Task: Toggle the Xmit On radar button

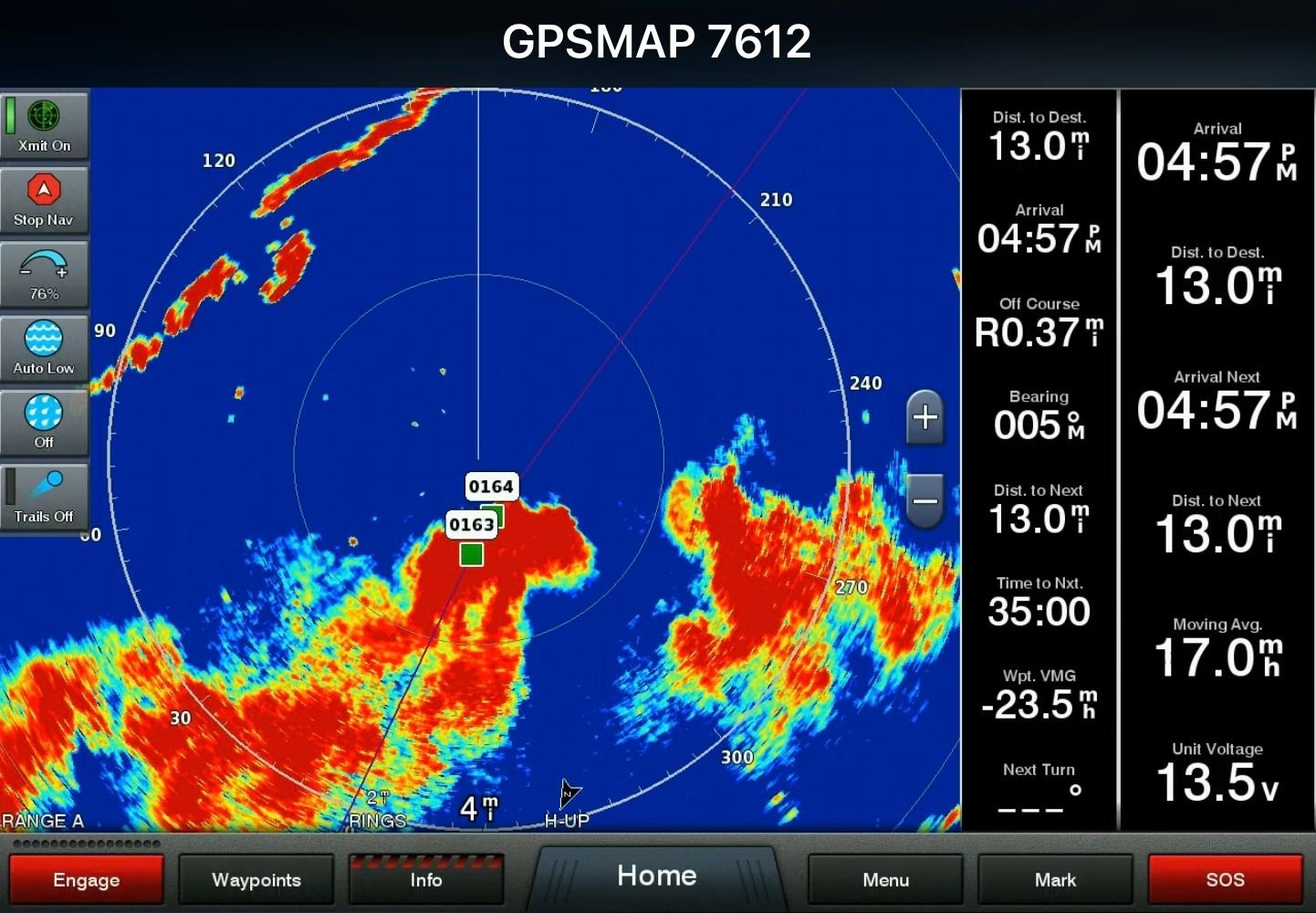Action: [44, 126]
